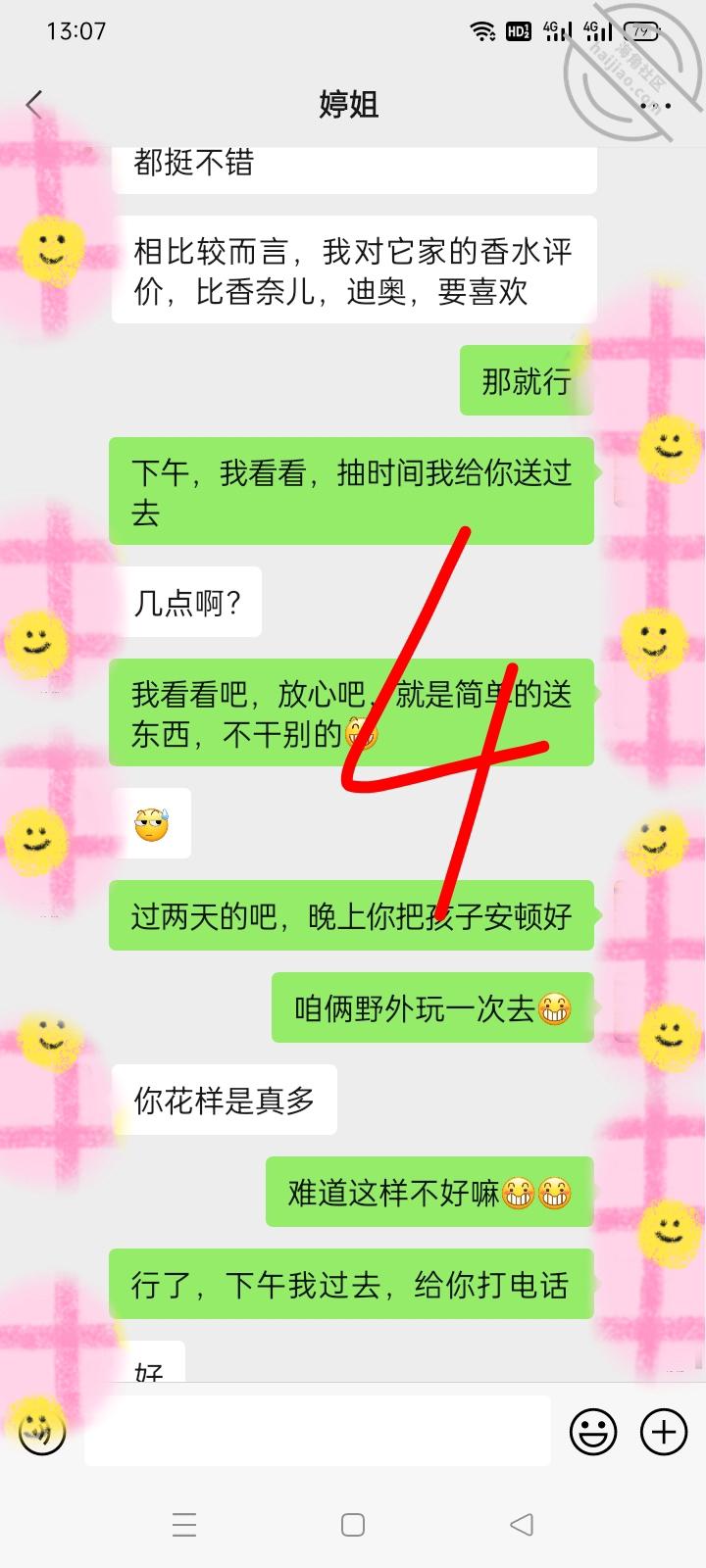The width and height of the screenshot is (706, 1568).
Task: Go back from the 婷姐 chat
Action: click(35, 104)
